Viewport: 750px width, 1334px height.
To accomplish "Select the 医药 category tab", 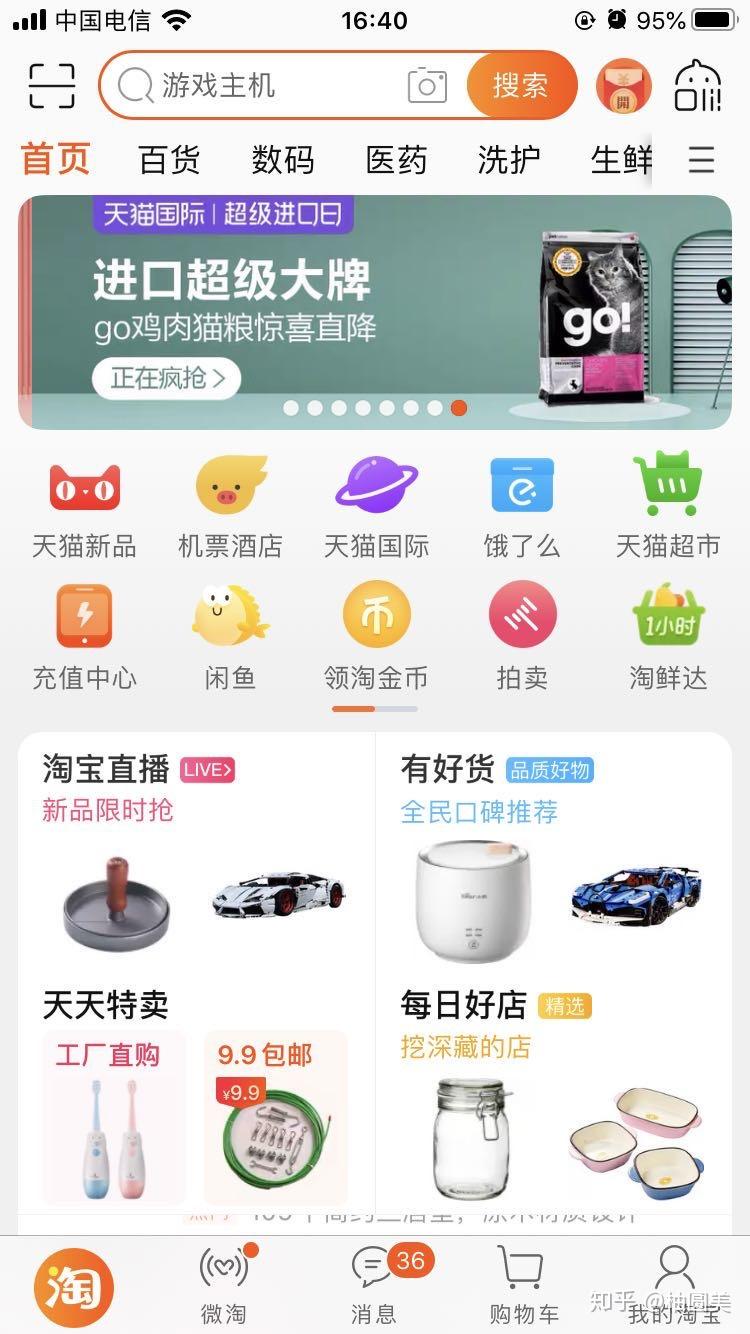I will [396, 159].
